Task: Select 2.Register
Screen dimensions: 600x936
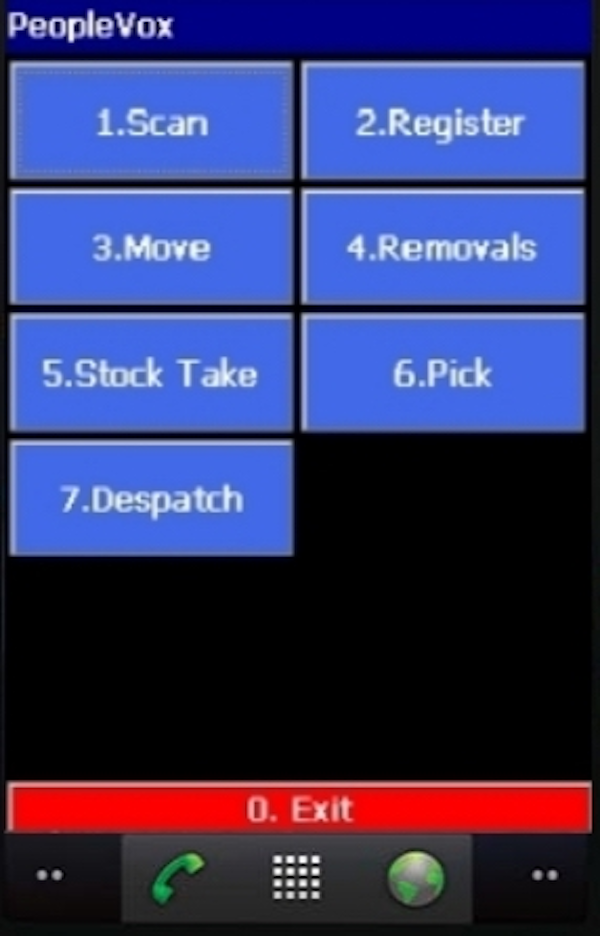Action: (442, 122)
